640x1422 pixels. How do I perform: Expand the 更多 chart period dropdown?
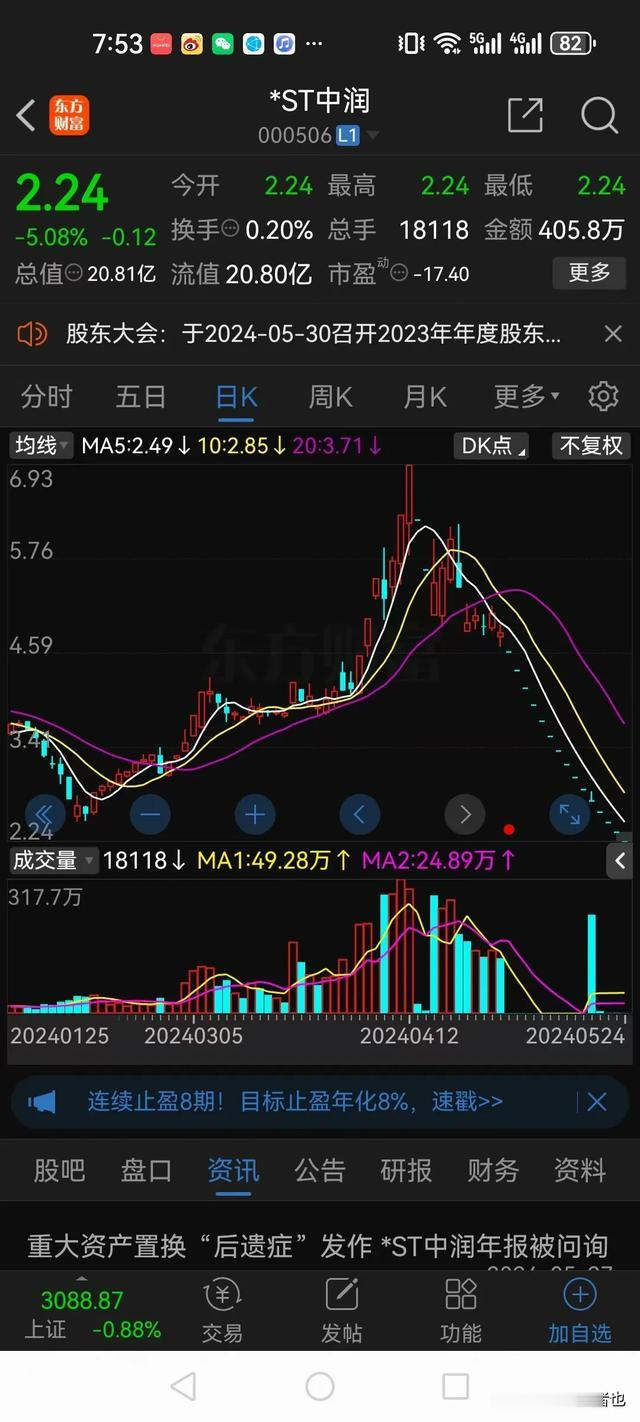point(526,397)
